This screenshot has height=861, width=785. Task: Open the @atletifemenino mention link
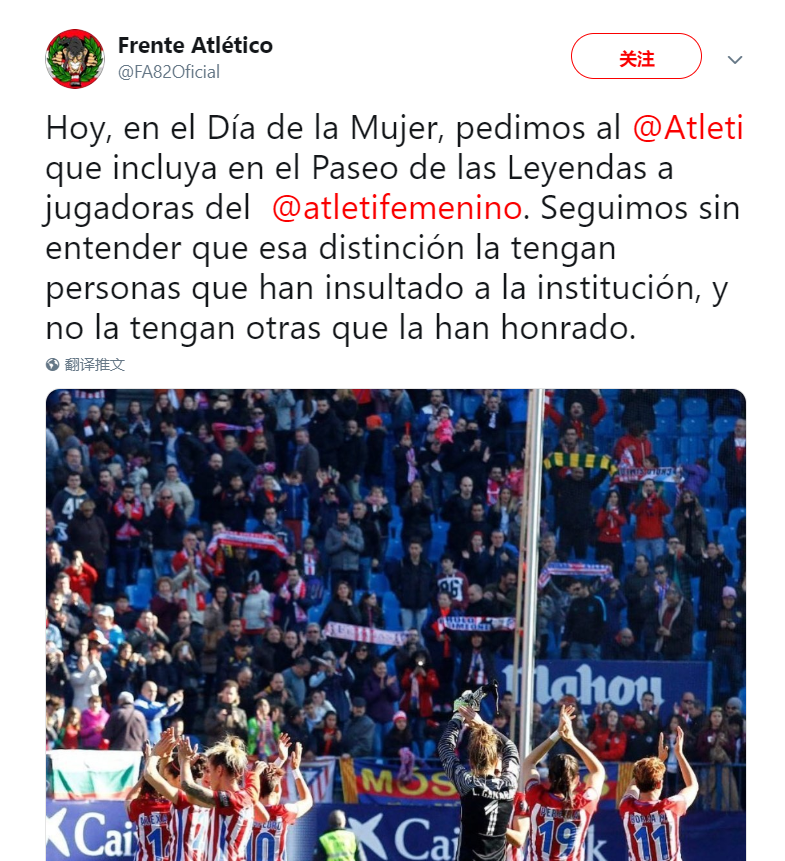pos(397,207)
